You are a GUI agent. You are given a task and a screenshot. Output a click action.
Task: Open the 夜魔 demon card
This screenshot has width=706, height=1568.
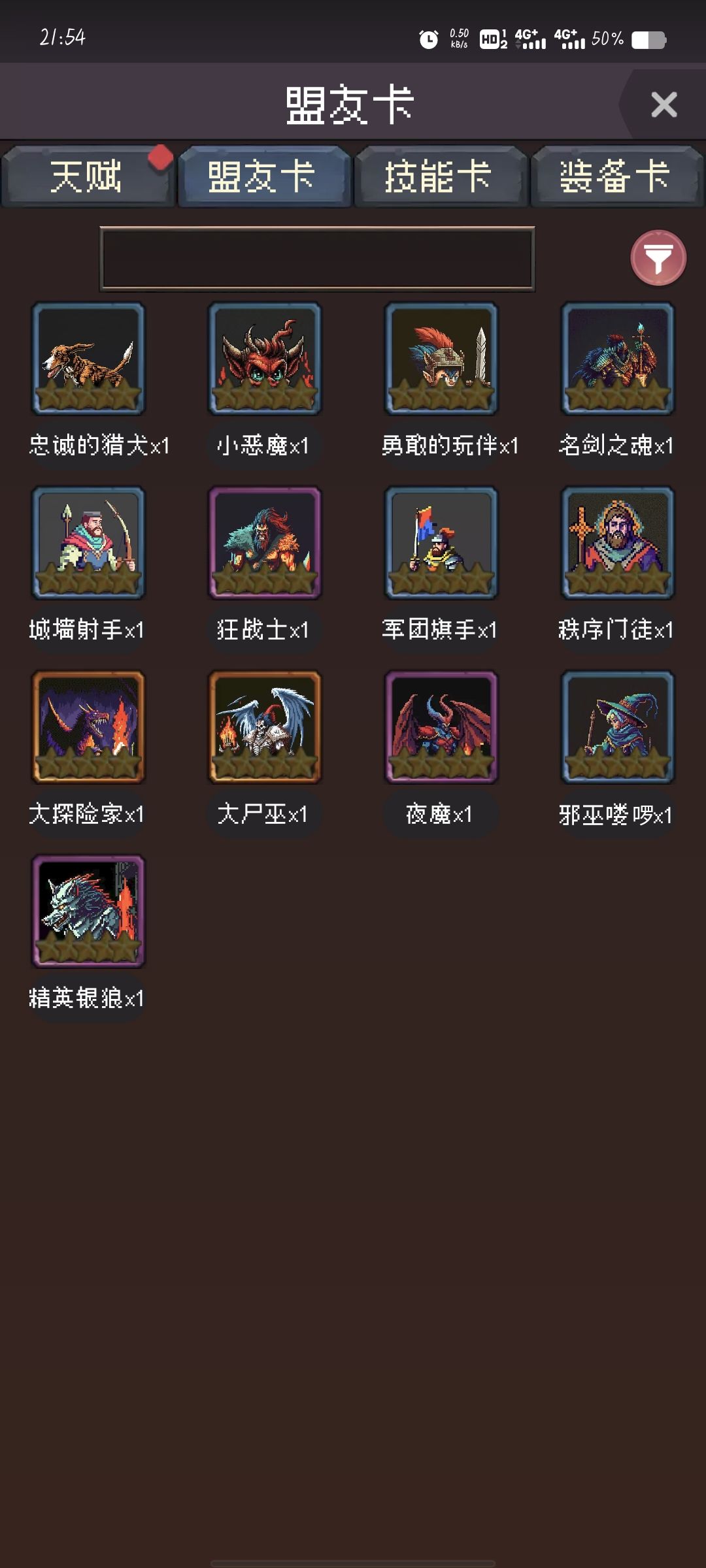441,727
